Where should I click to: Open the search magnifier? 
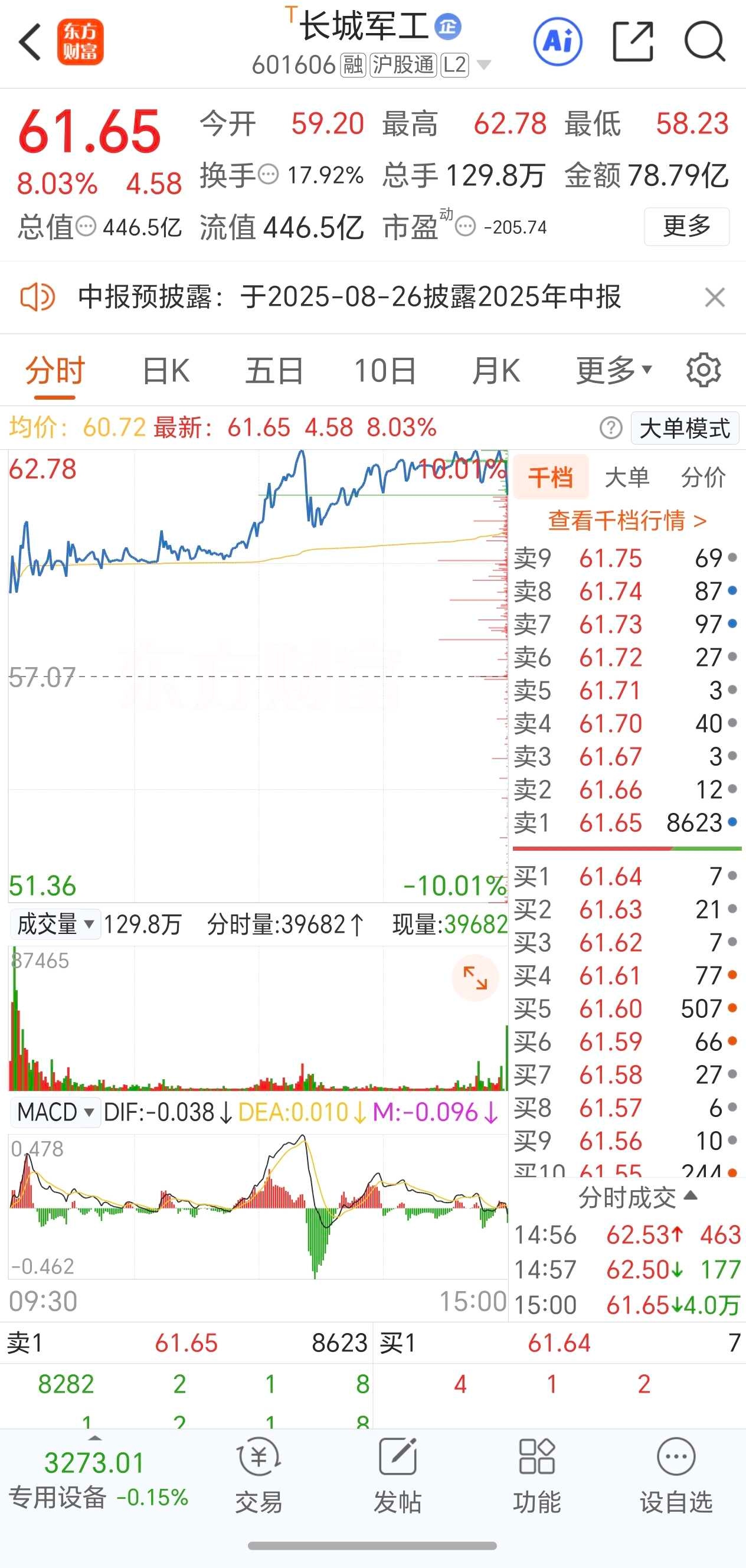point(705,42)
